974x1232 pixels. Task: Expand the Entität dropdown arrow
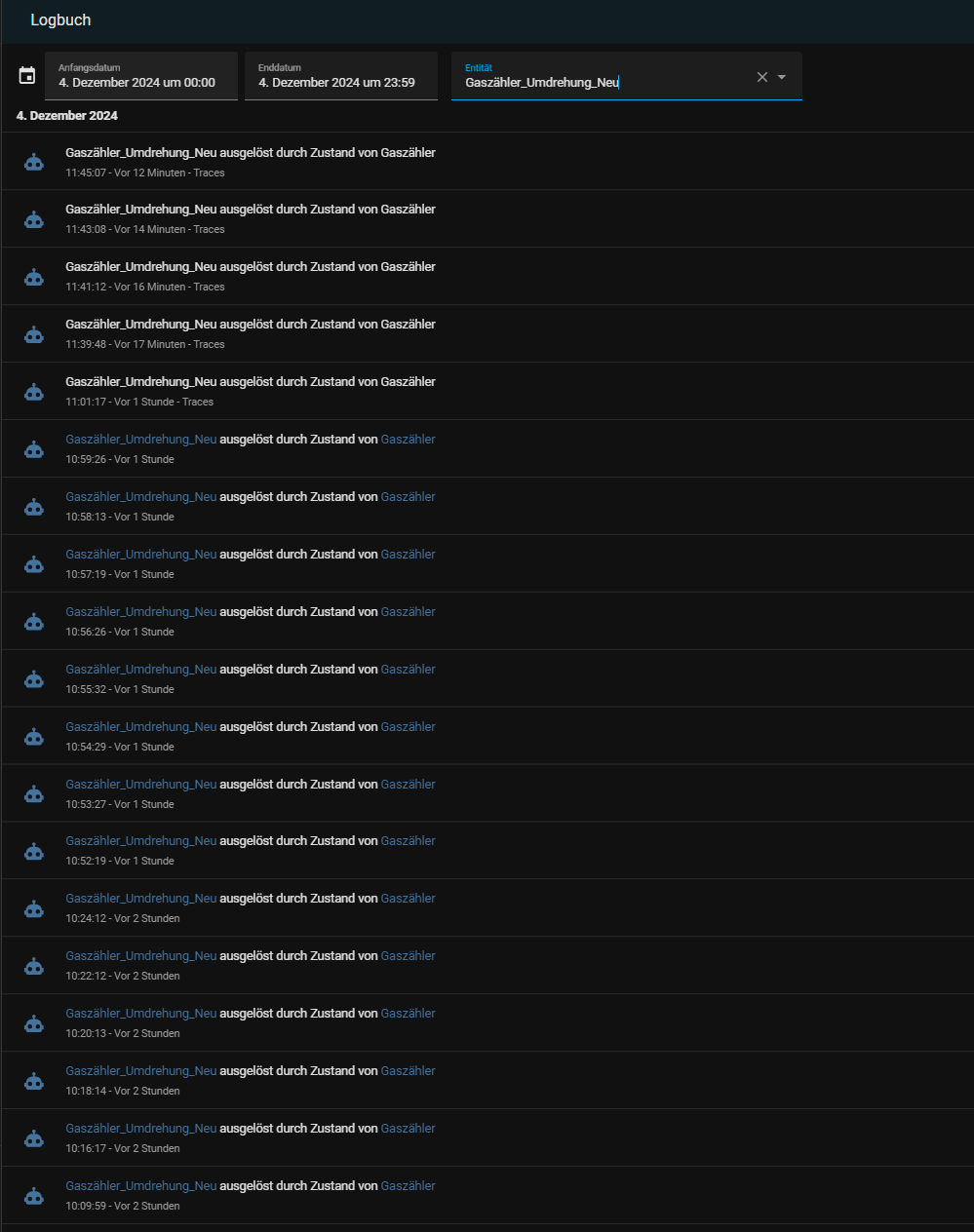point(782,77)
